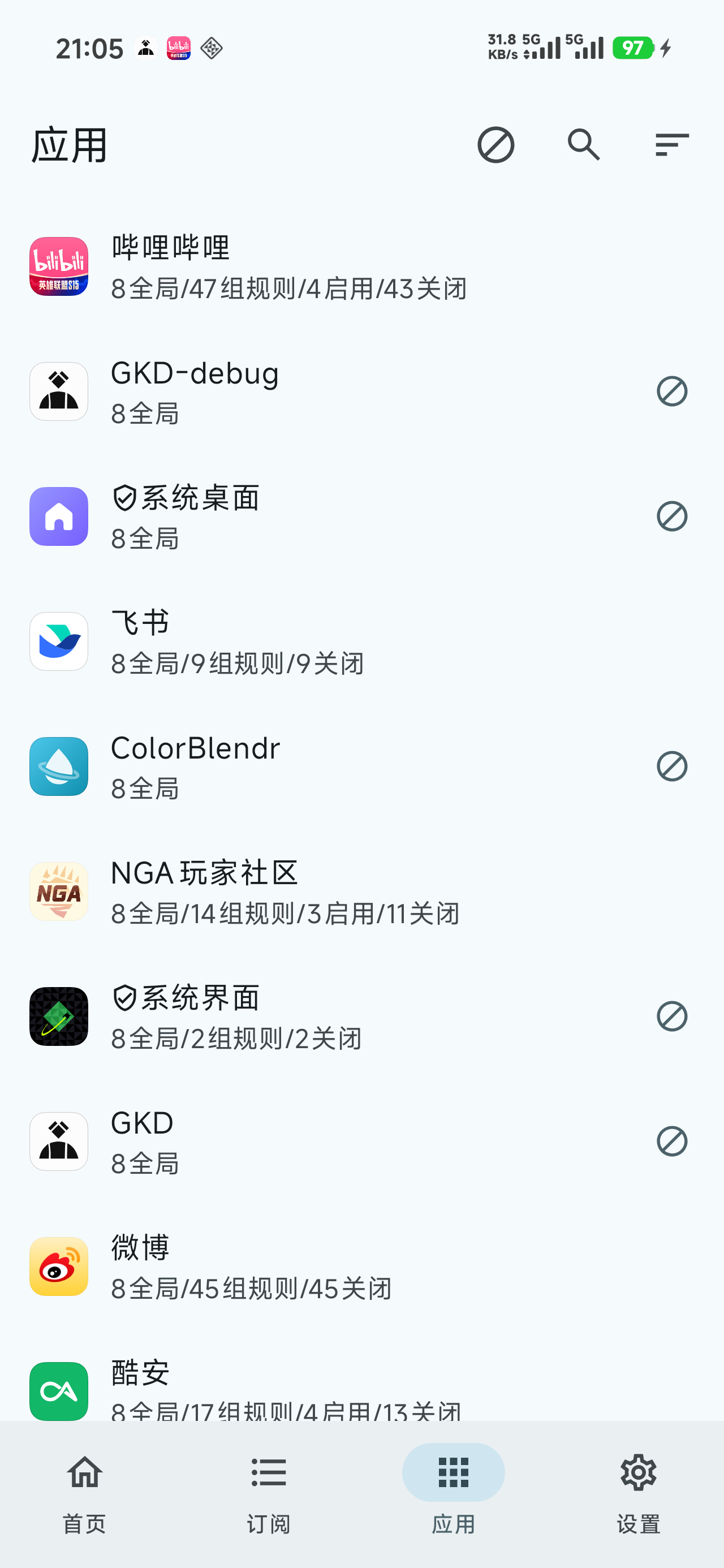The width and height of the screenshot is (724, 1568).
Task: Tap the block icon beside 系统桌面
Action: tap(671, 517)
